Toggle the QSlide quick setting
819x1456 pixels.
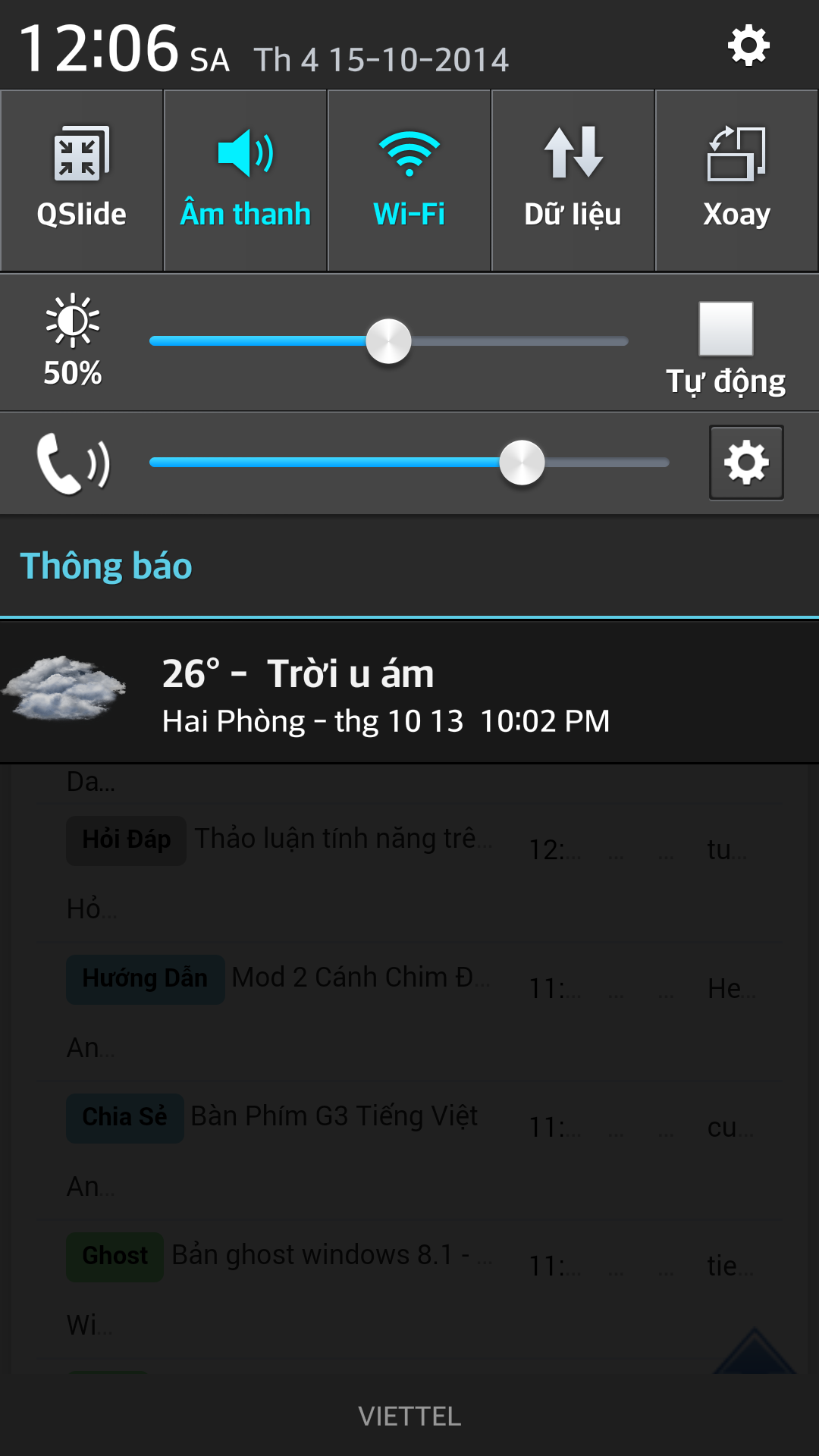click(x=82, y=180)
